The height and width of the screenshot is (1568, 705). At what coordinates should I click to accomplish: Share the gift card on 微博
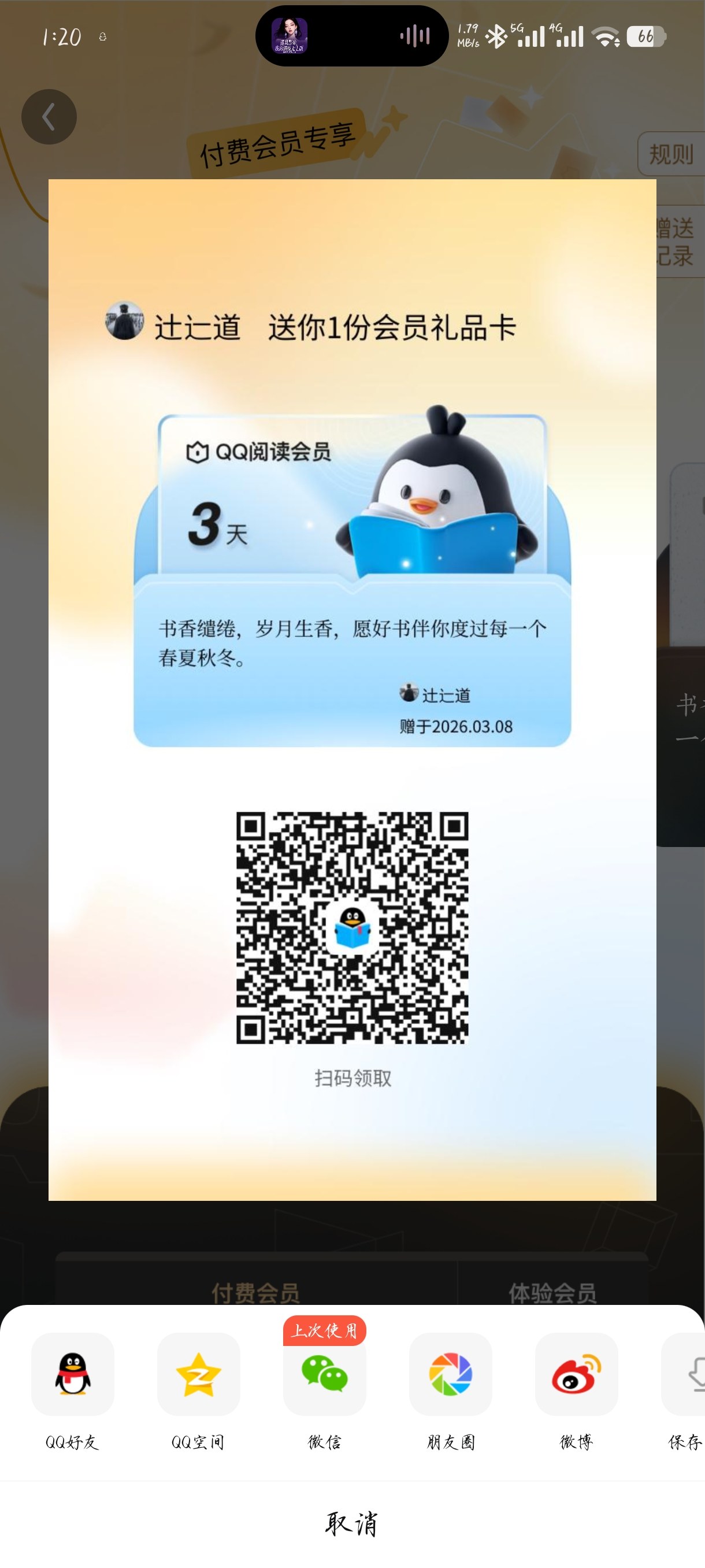click(x=576, y=1374)
